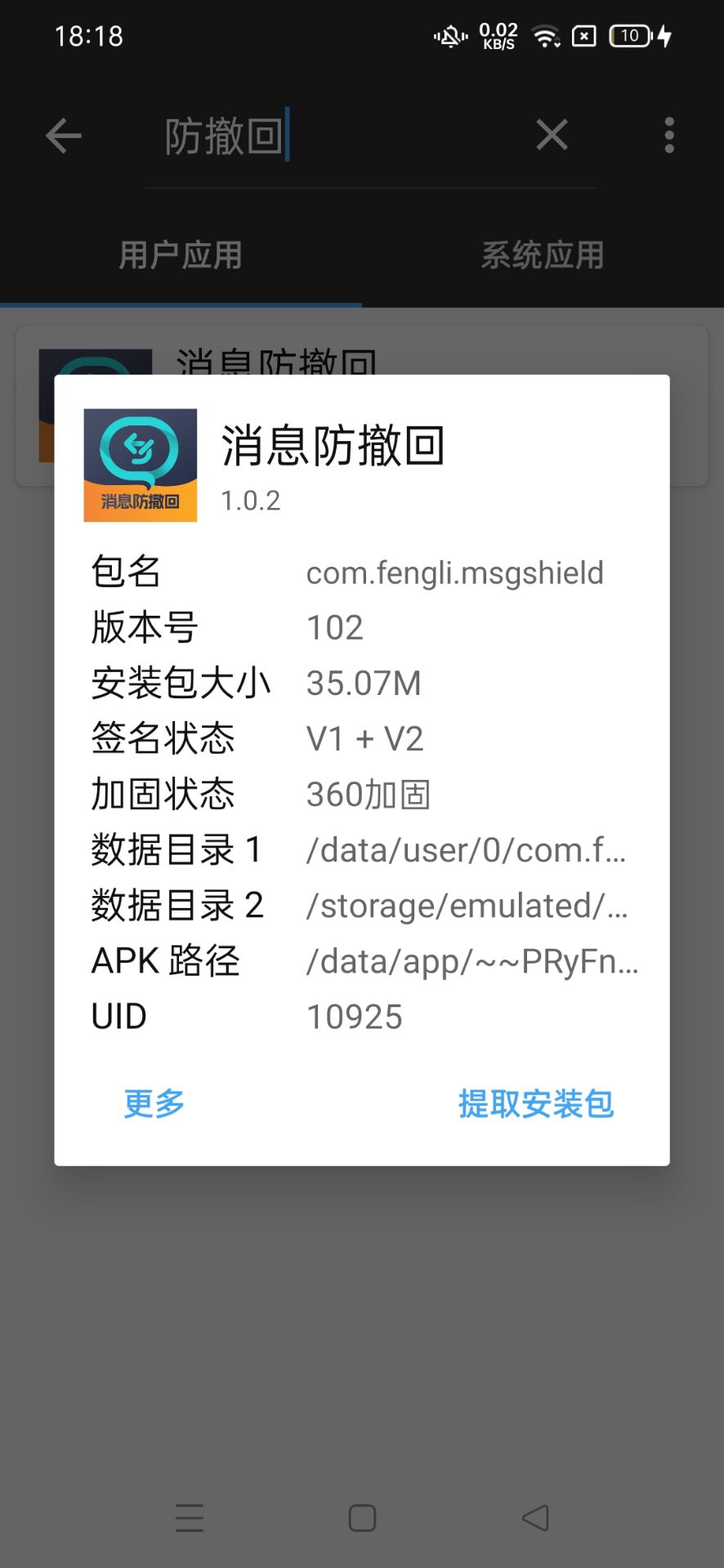
Task: Tap the system home button
Action: tap(362, 1518)
